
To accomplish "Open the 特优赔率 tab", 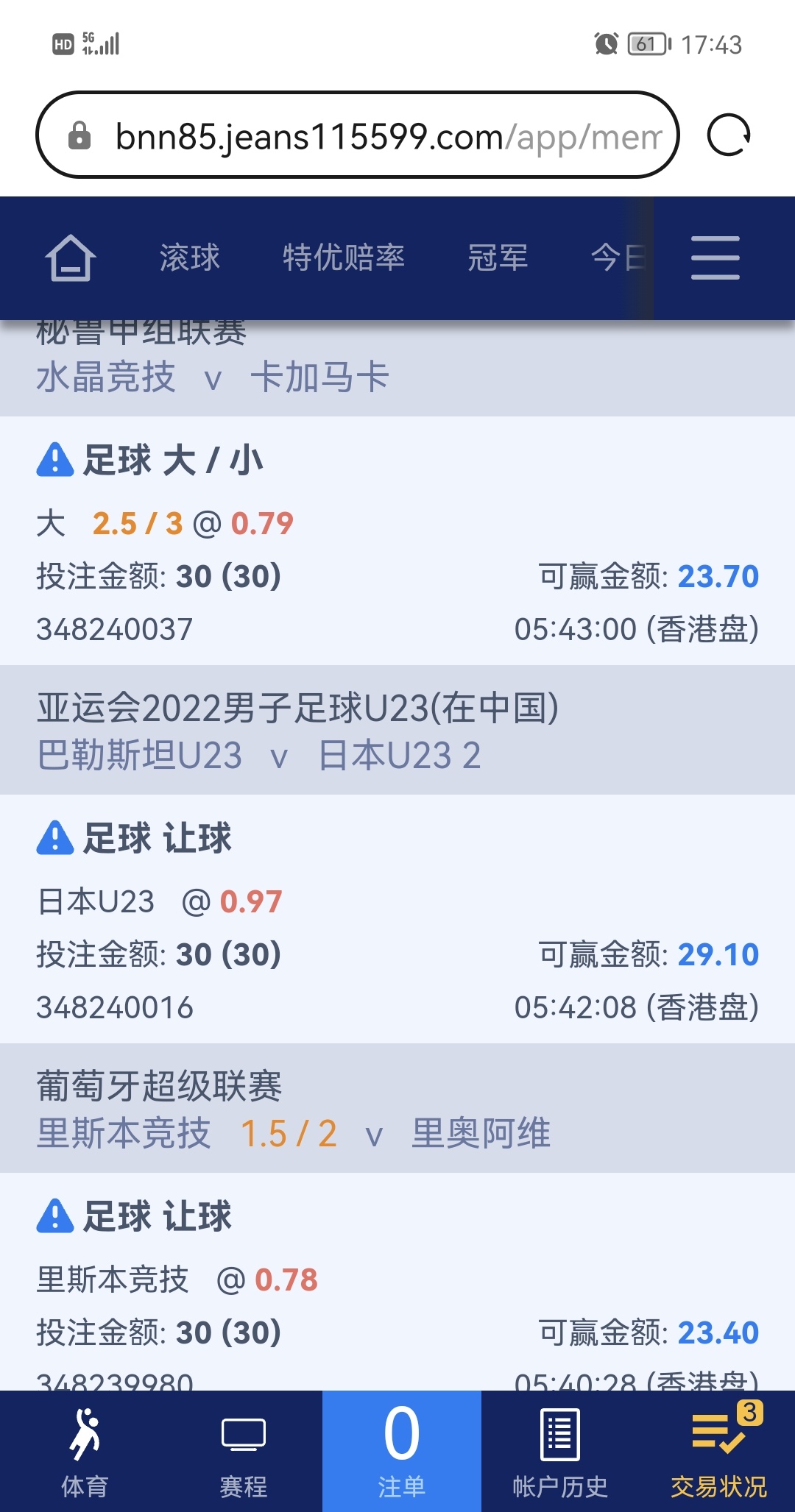I will click(x=344, y=258).
